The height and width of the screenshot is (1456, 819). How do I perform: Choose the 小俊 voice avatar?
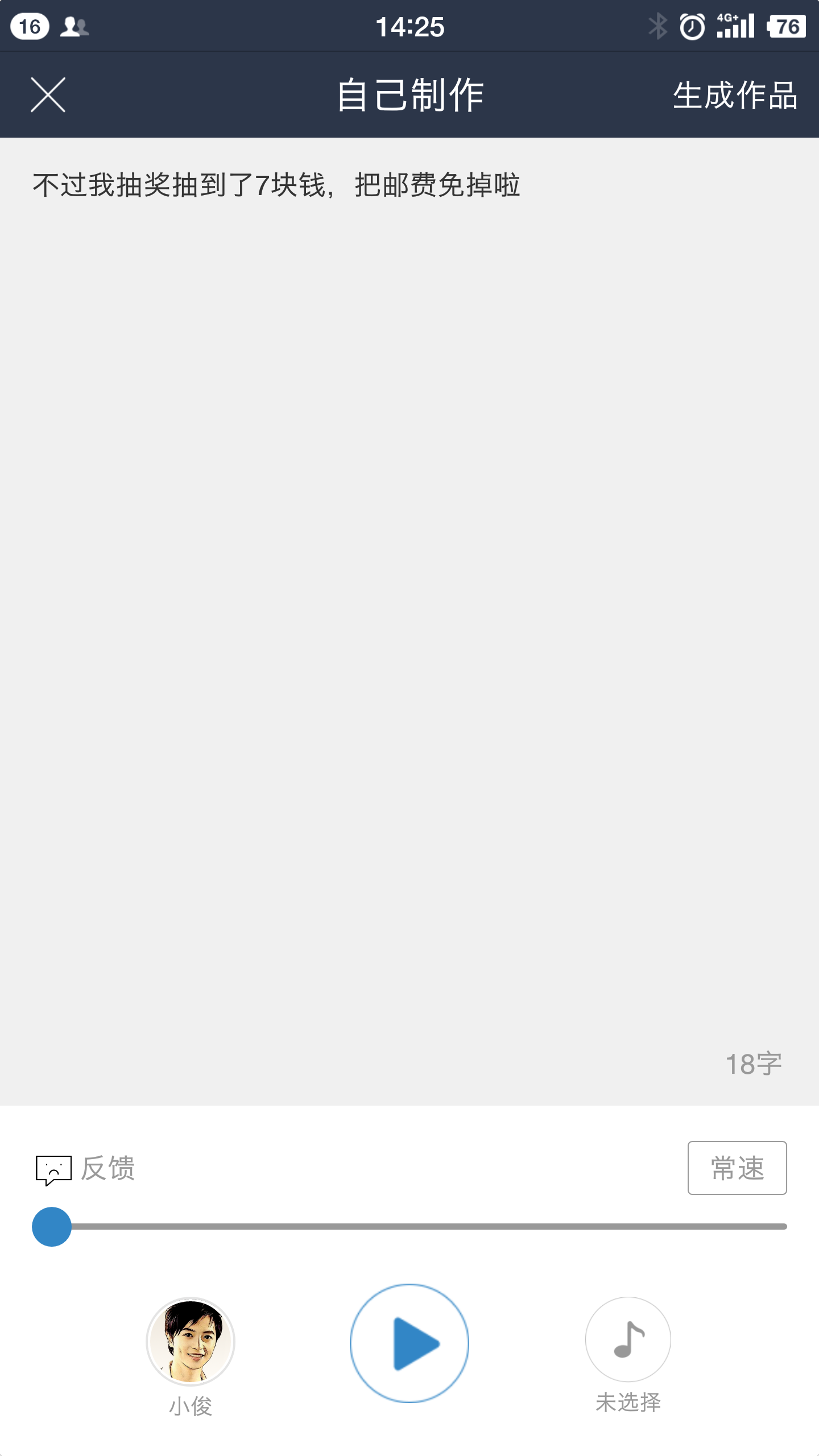(x=191, y=1341)
